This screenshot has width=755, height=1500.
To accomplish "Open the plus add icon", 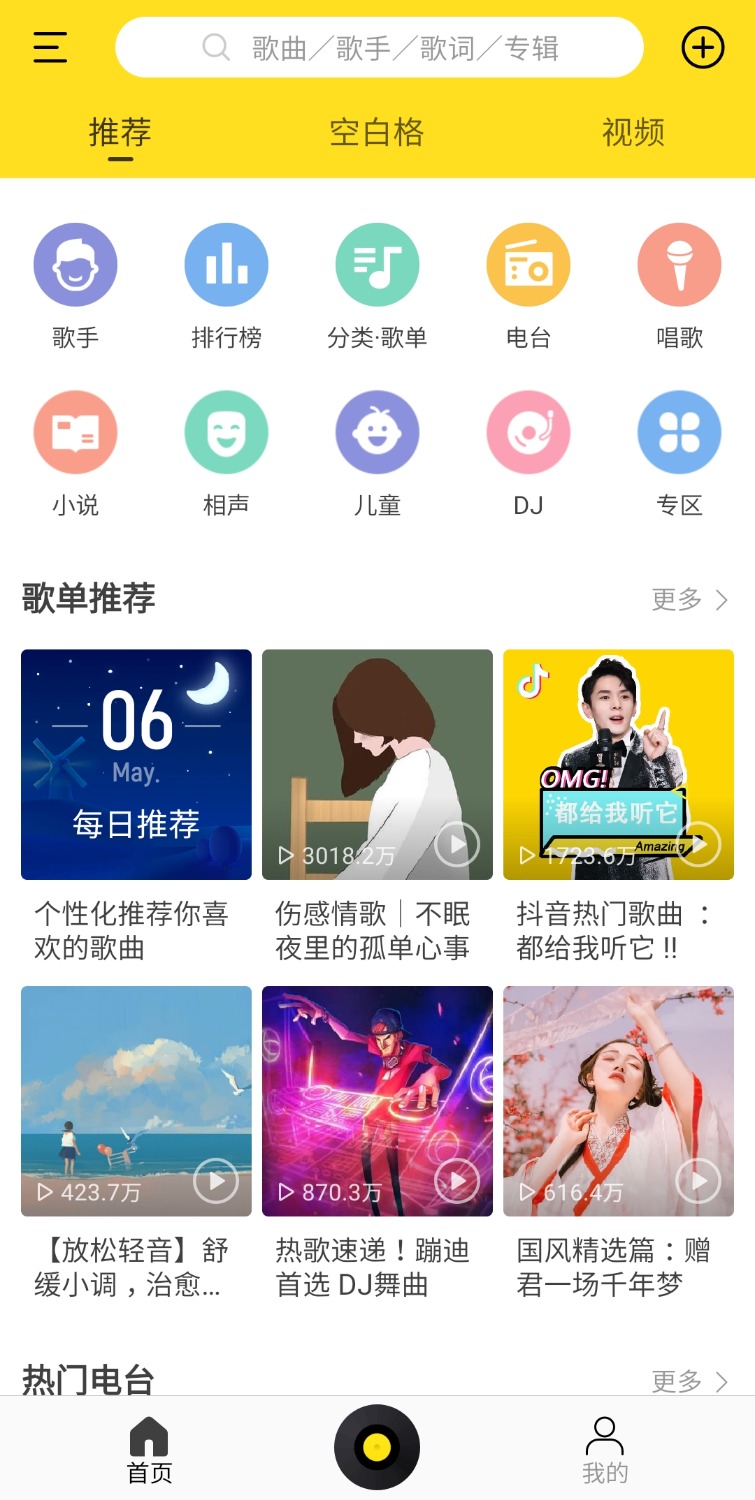I will 702,47.
